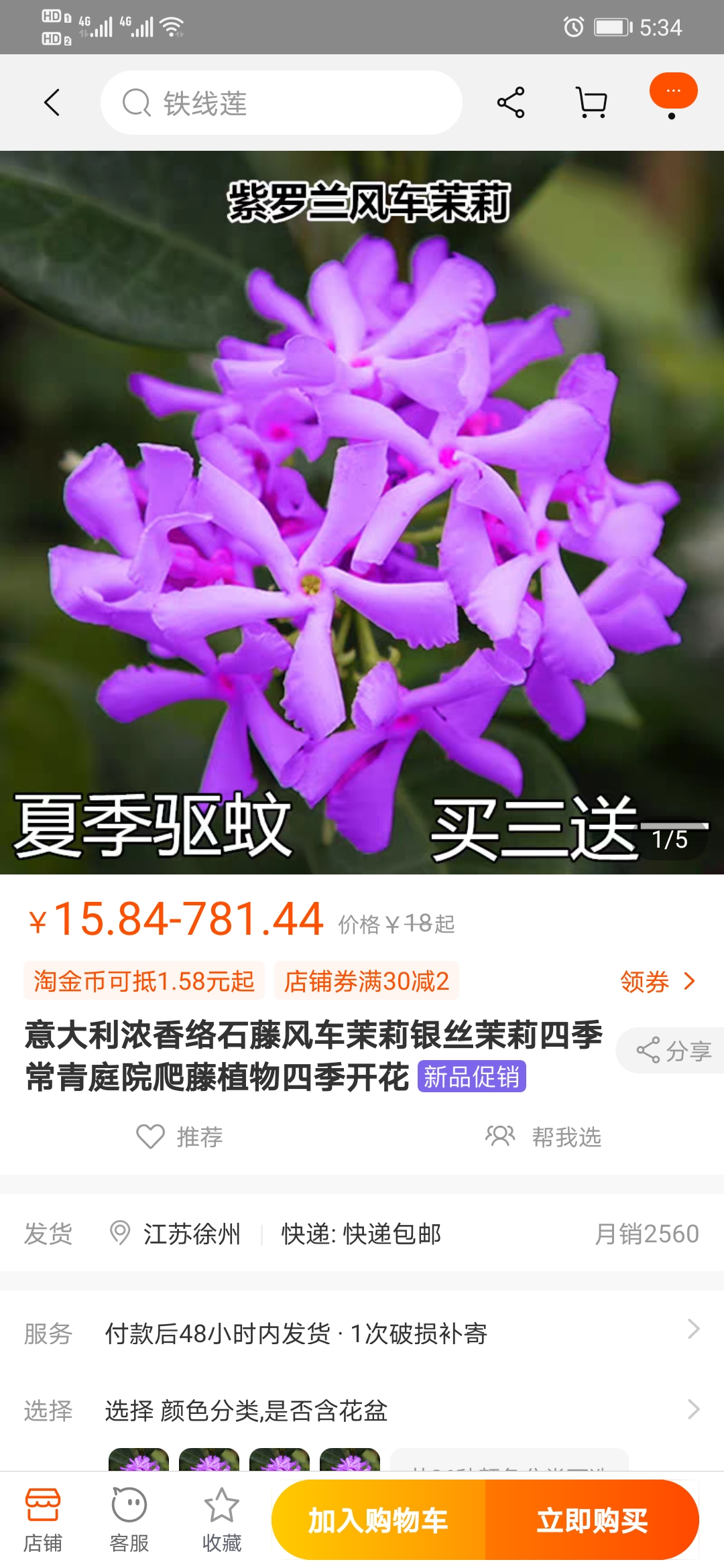The image size is (724, 1568).
Task: Tap 加入购物车 button
Action: point(378,1520)
